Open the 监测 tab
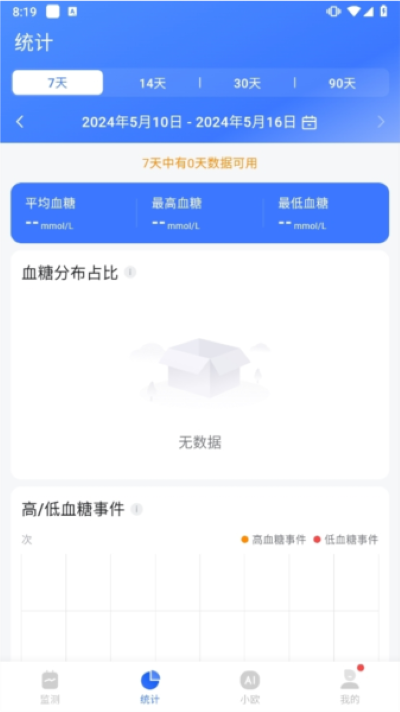Viewport: 400px width, 712px height. (x=50, y=687)
